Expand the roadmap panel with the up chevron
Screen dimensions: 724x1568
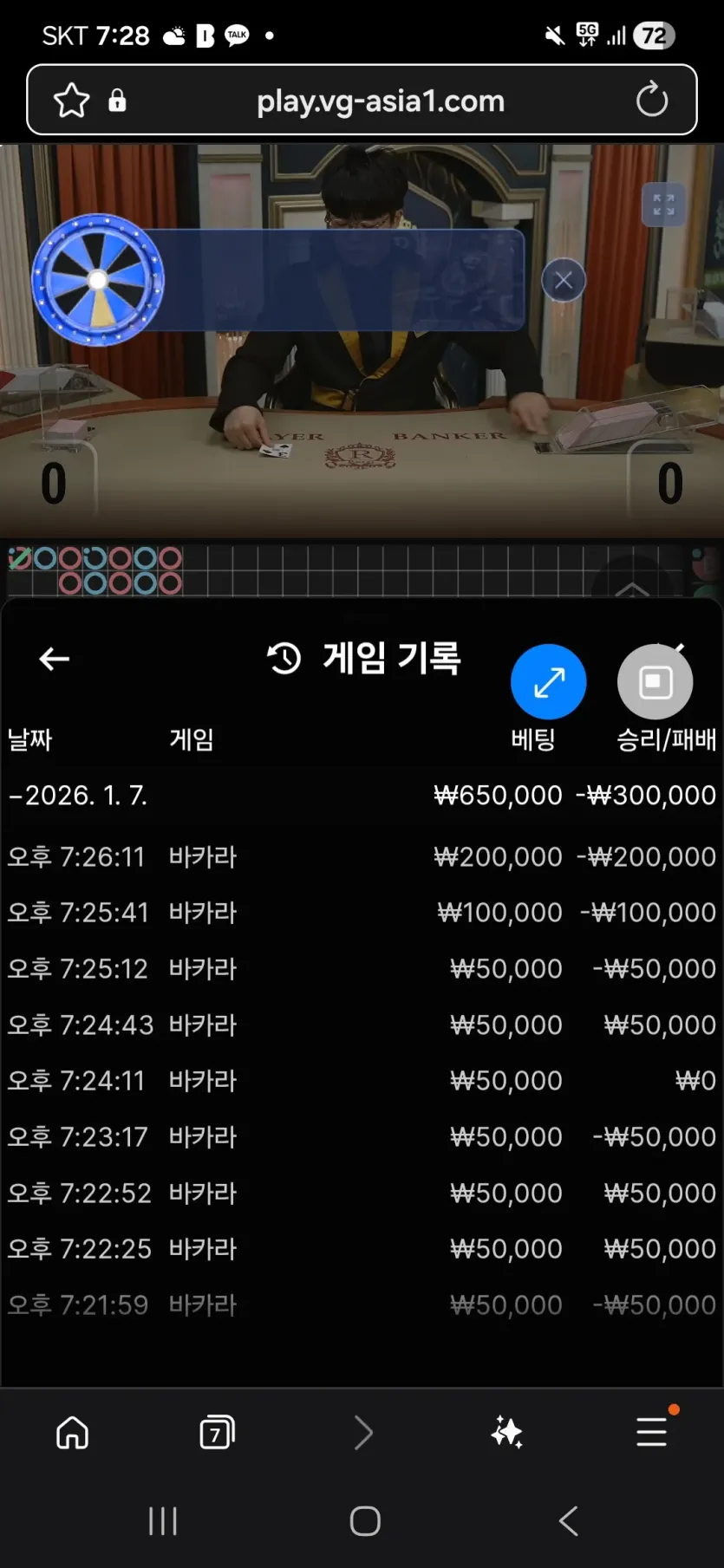[x=632, y=589]
